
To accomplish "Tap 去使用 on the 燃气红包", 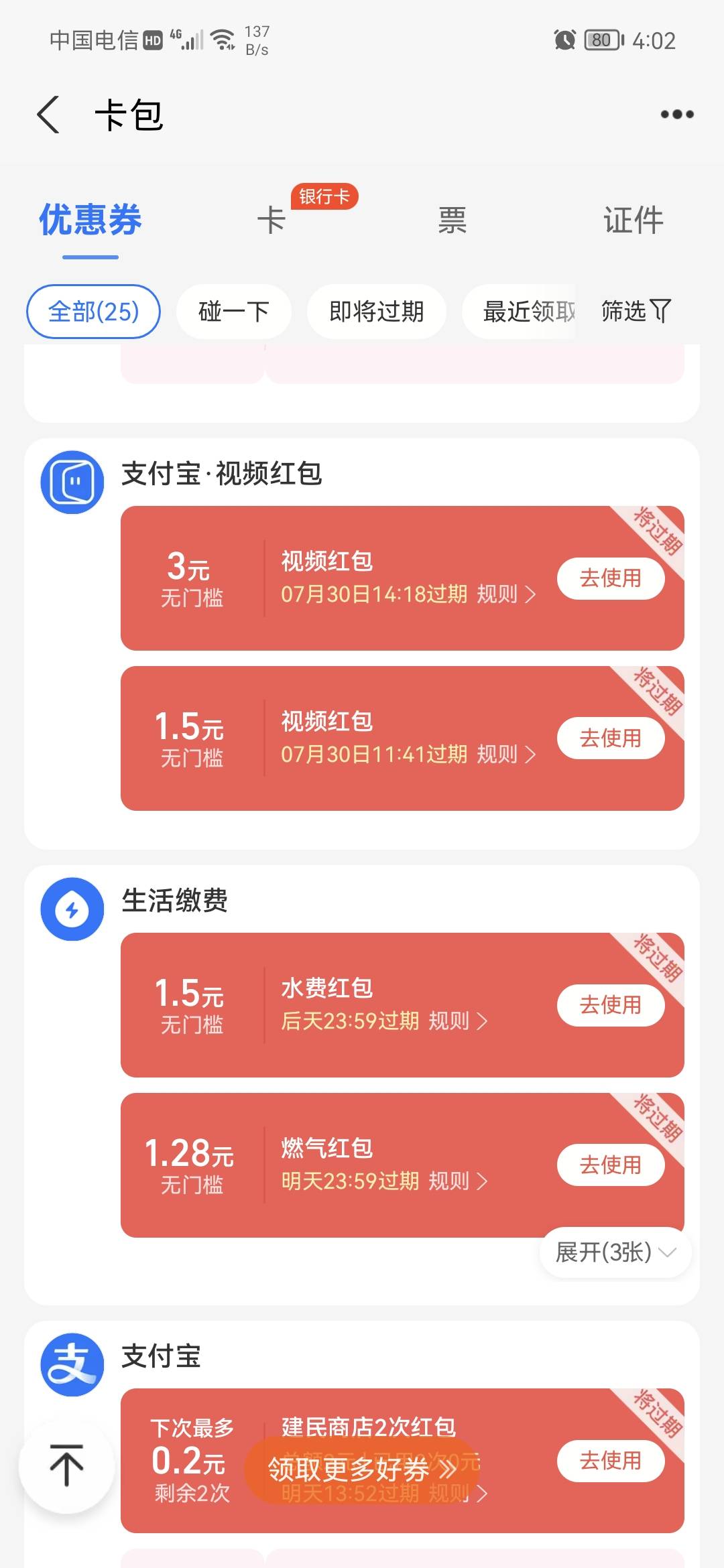I will [x=611, y=1165].
